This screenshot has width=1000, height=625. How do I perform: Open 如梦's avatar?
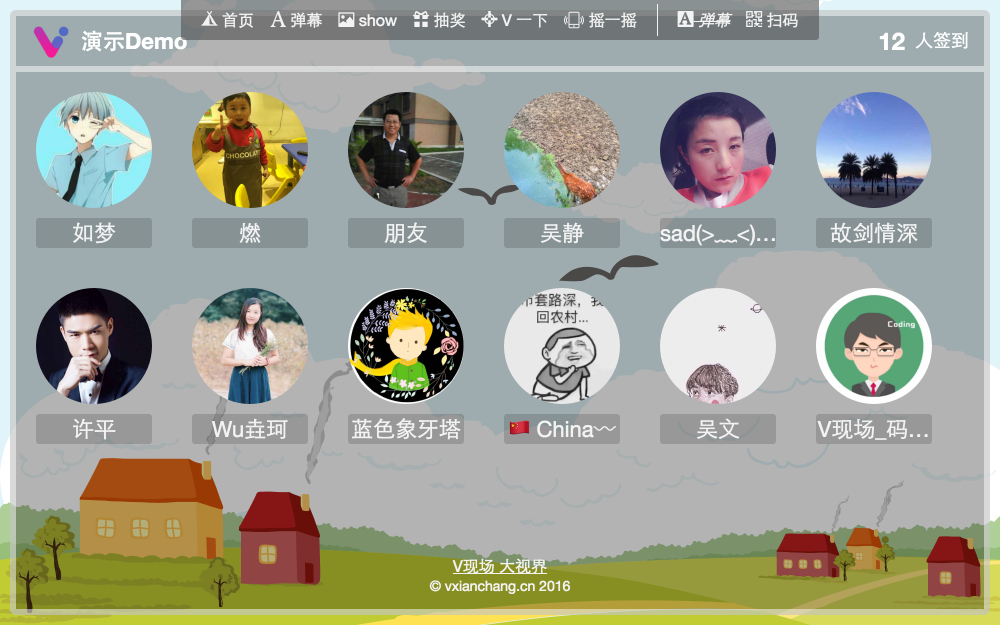[x=94, y=150]
